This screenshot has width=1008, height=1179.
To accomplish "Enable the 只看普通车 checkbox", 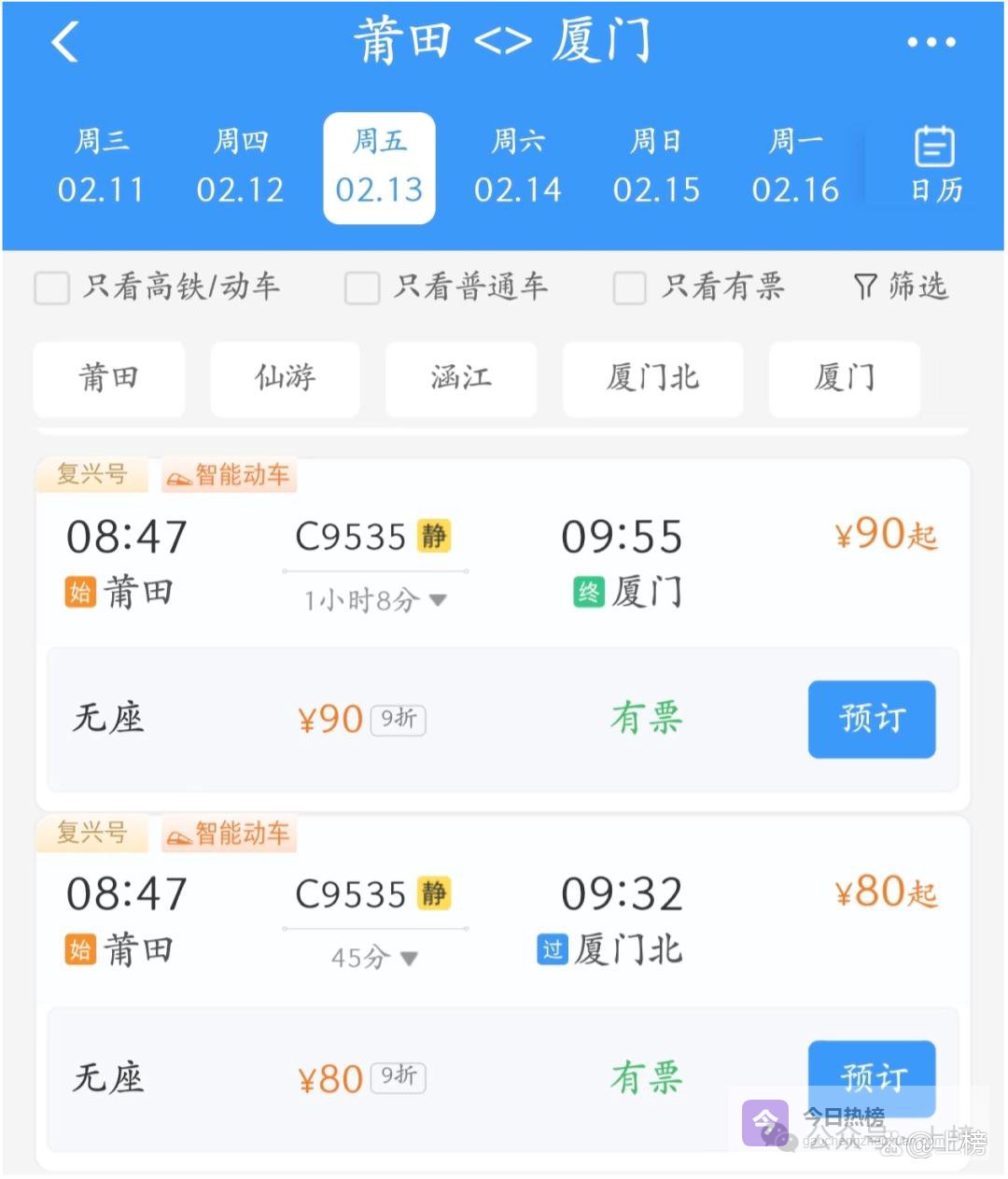I will (362, 288).
